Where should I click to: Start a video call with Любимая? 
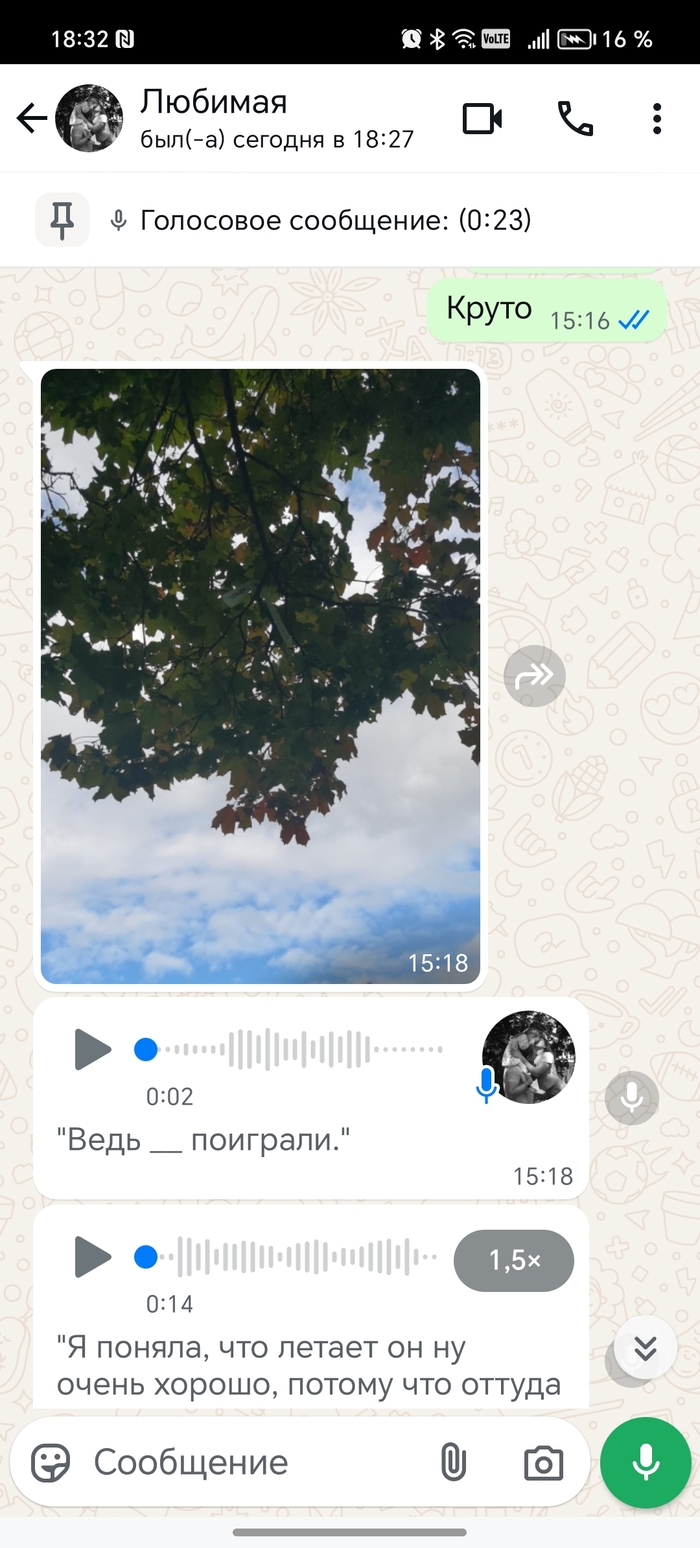coord(482,119)
